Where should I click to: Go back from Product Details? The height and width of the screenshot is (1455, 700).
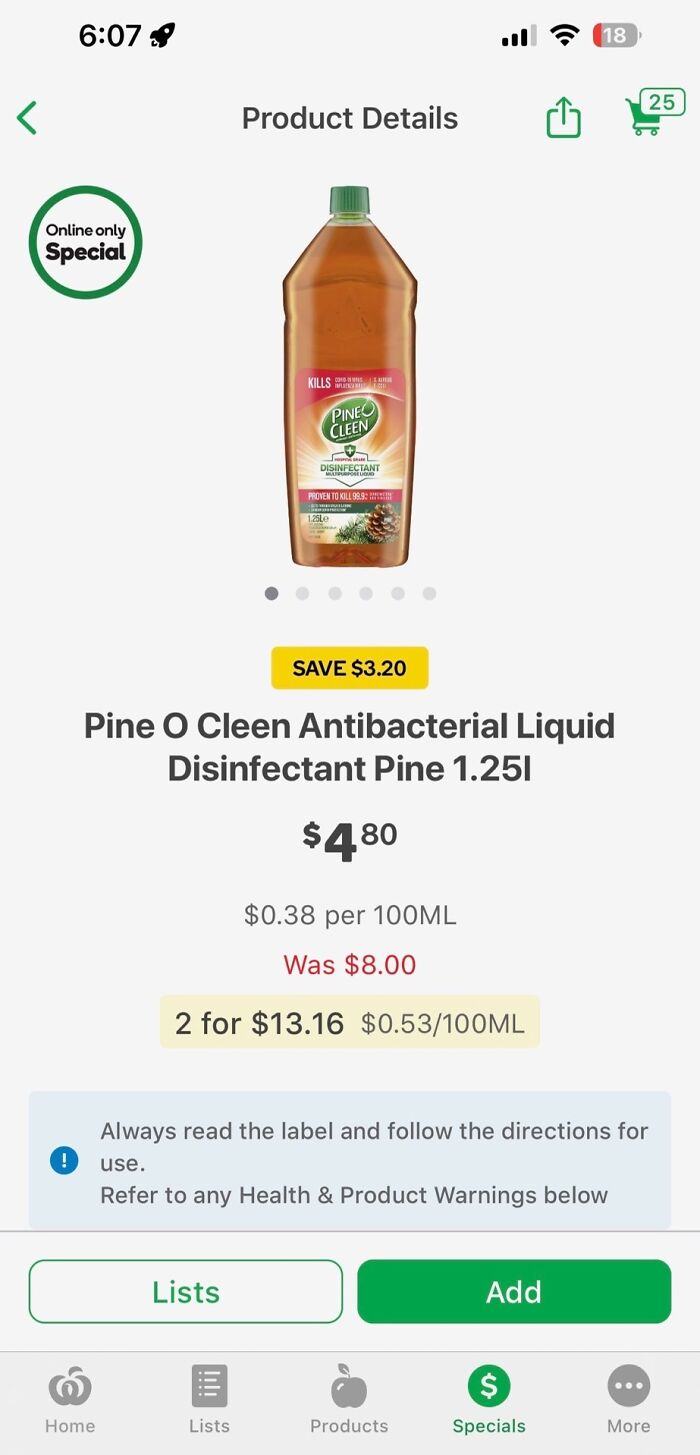pyautogui.click(x=27, y=118)
